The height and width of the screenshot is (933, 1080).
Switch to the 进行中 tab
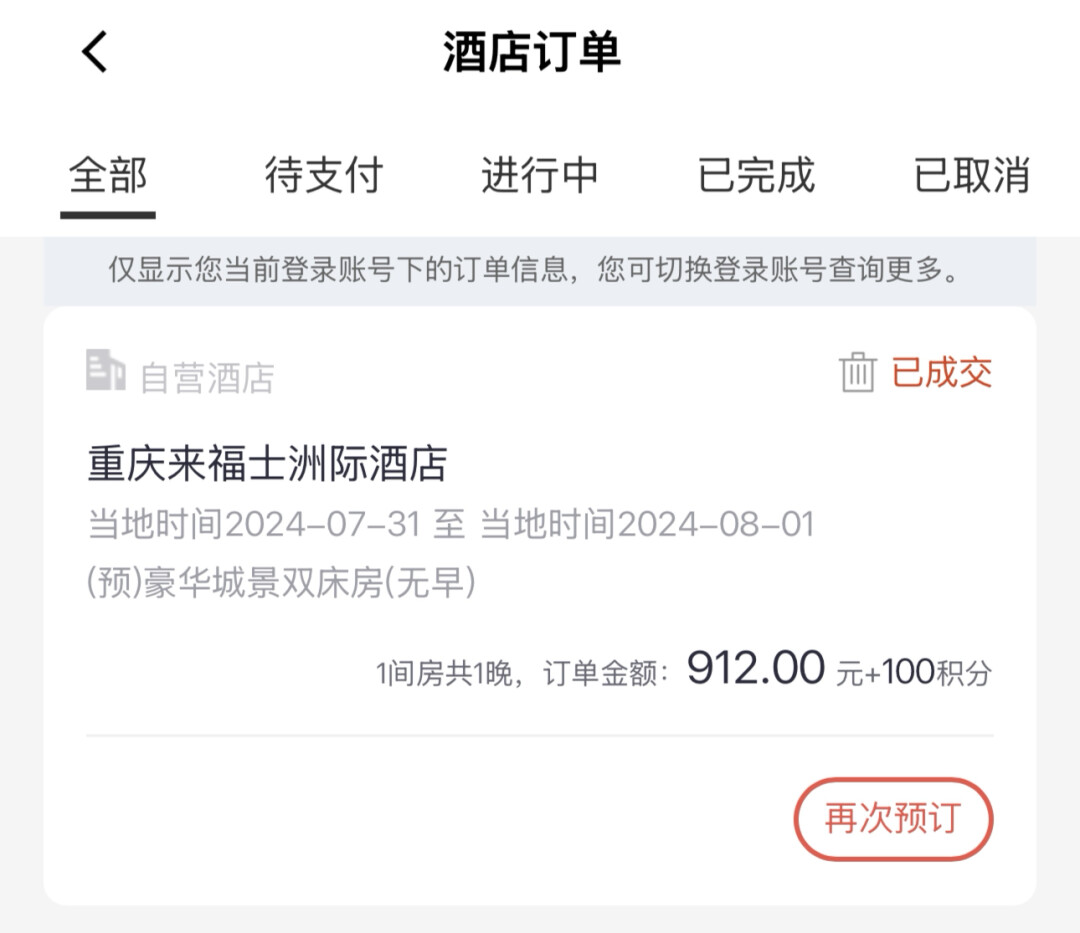[x=539, y=176]
